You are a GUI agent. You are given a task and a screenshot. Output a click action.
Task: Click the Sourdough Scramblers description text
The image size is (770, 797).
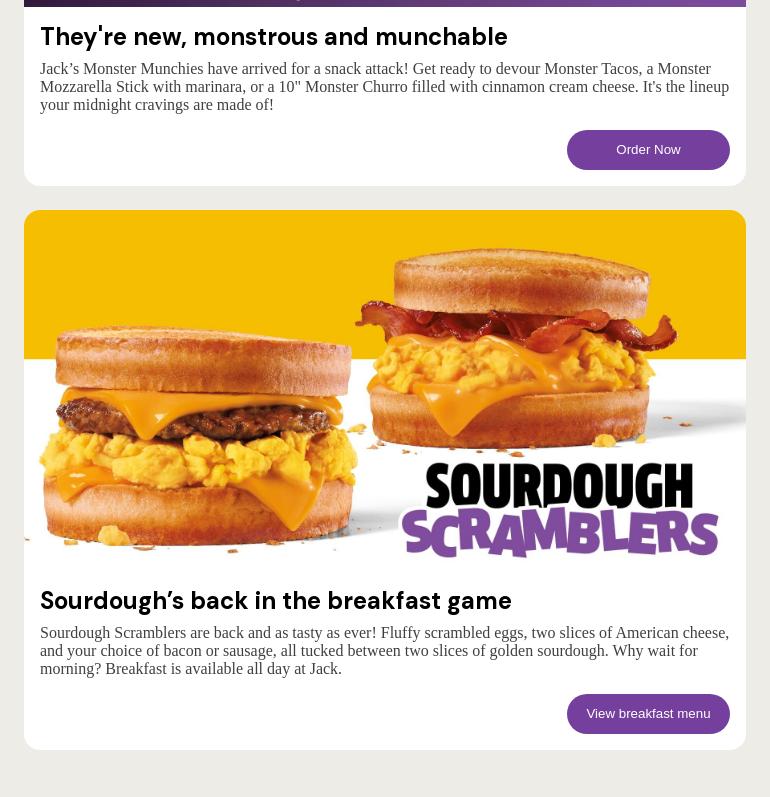point(384,650)
